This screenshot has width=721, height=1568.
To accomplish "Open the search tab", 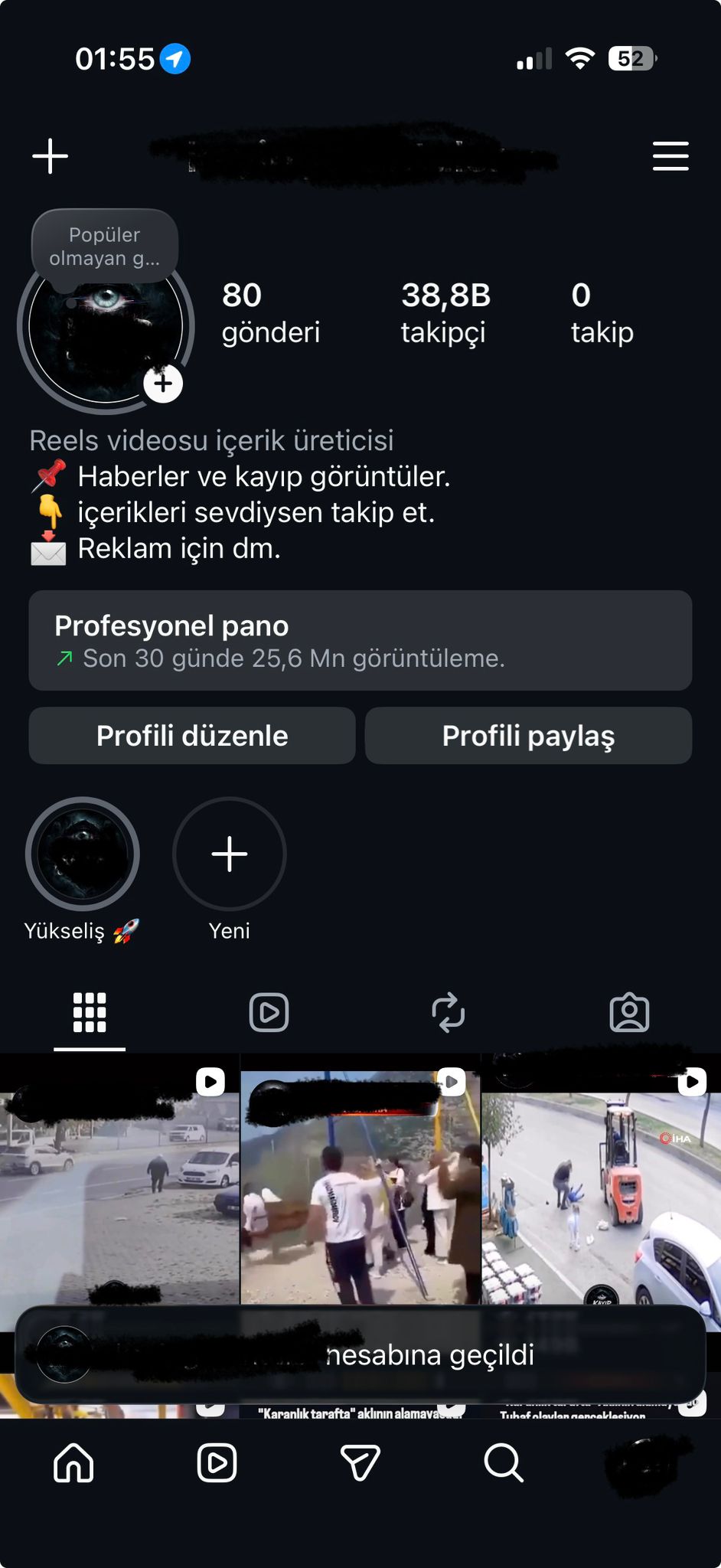I will tap(504, 1463).
